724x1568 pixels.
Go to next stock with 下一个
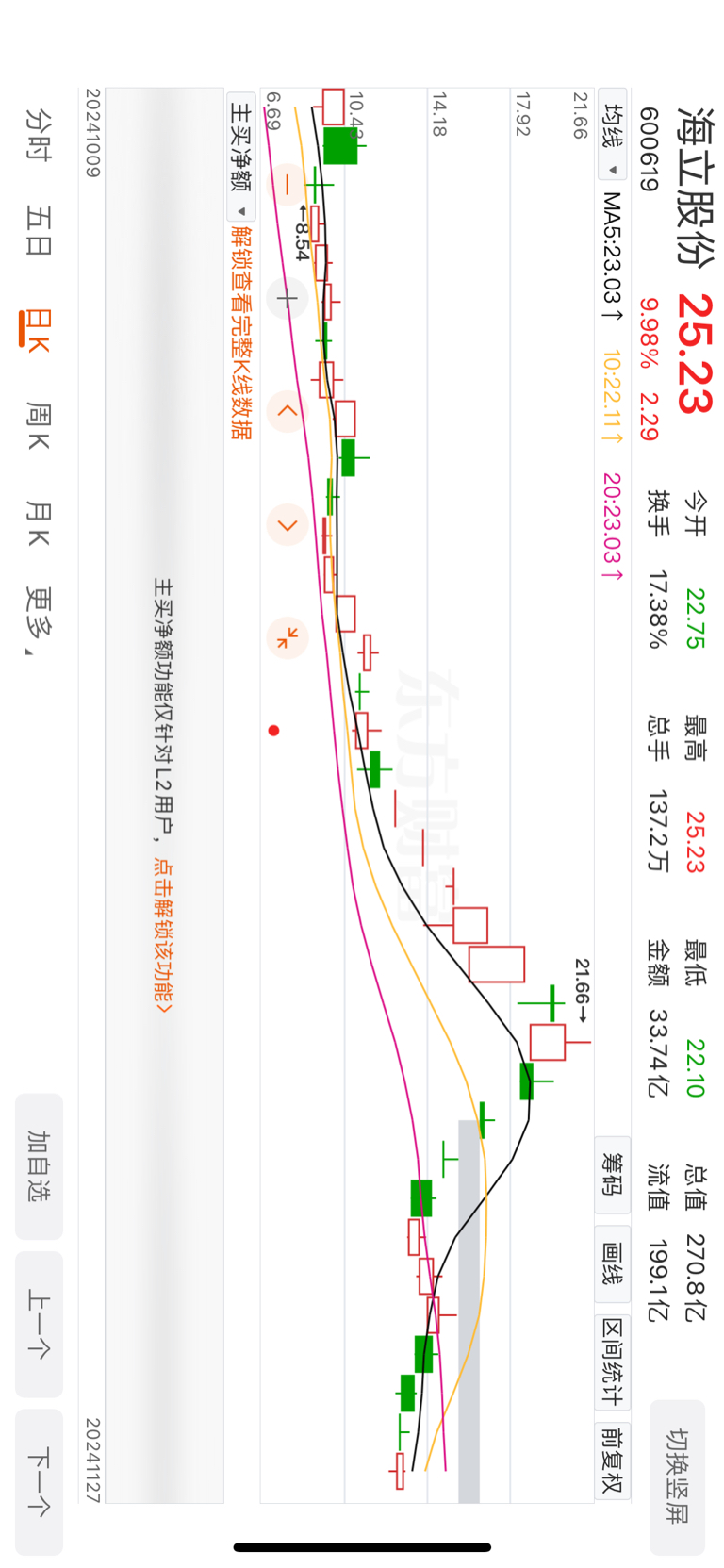pos(39,1482)
